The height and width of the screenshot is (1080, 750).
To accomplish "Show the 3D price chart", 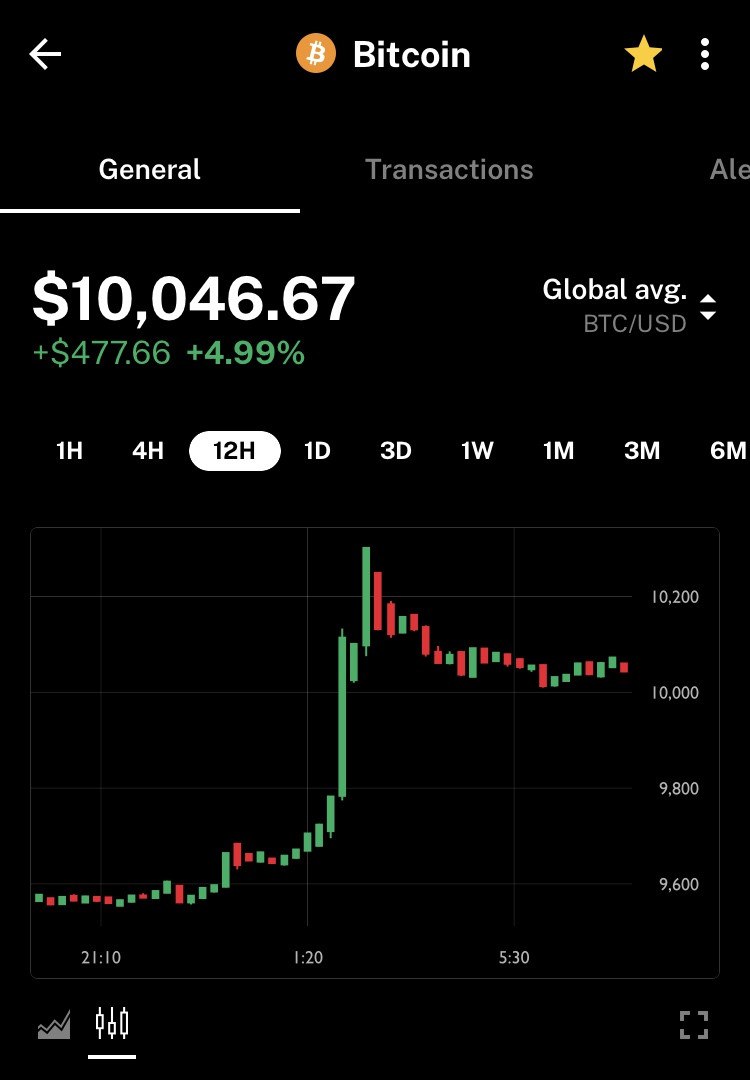I will (396, 451).
